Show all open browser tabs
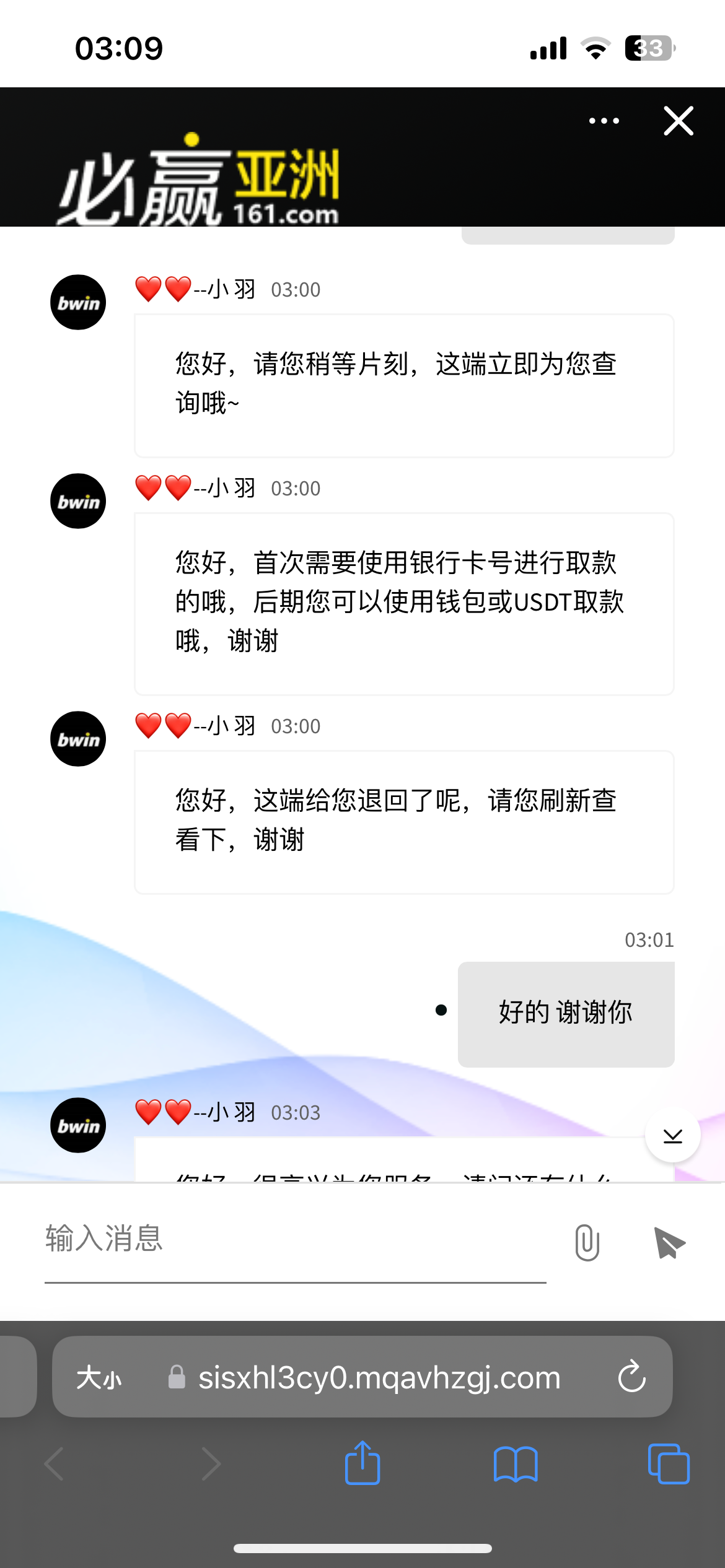This screenshot has width=725, height=1568. (x=668, y=1465)
